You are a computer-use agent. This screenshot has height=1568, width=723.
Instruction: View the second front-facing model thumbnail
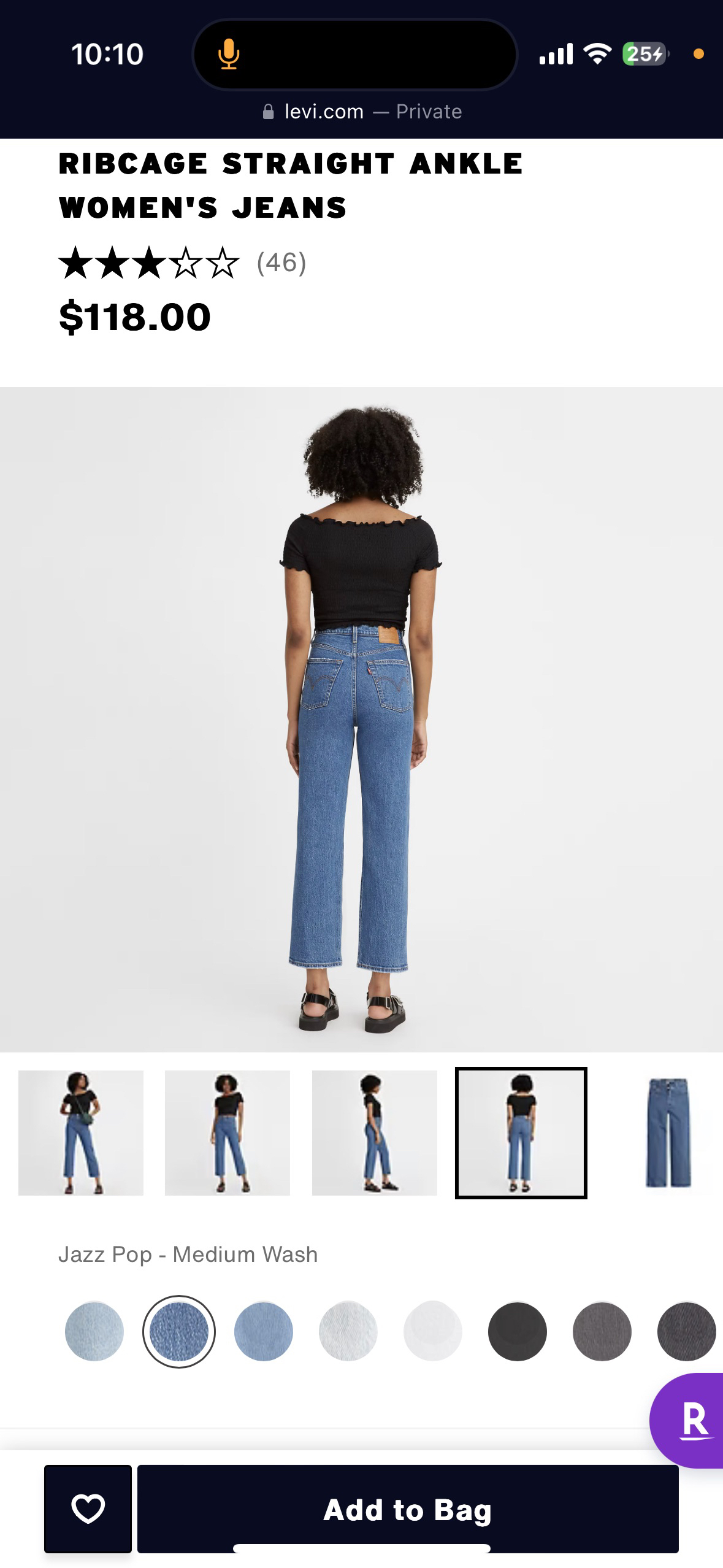coord(228,1132)
